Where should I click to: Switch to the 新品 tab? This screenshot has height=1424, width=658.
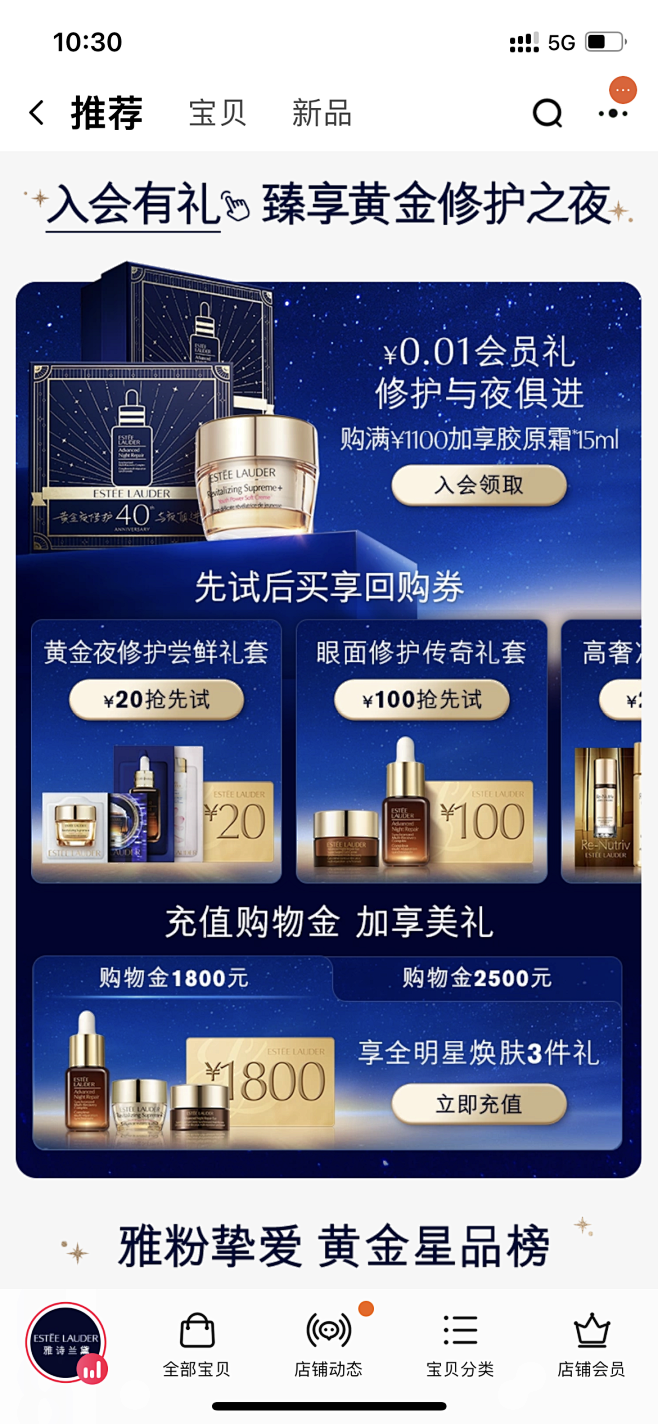[321, 113]
